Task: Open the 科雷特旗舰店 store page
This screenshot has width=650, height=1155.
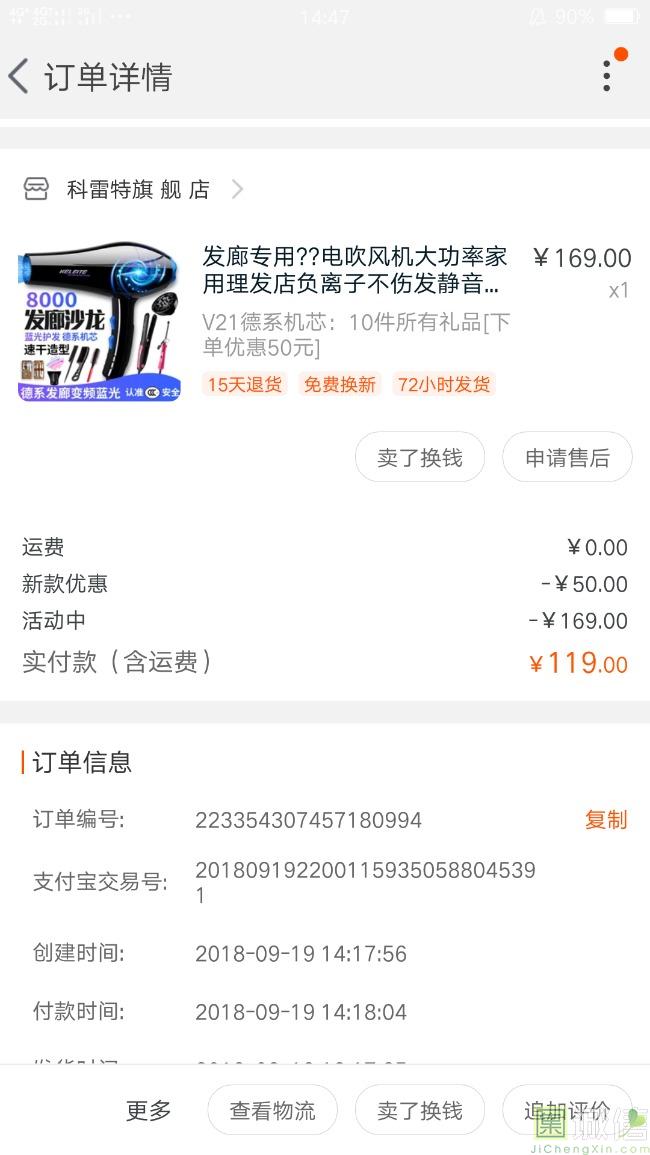Action: point(138,189)
